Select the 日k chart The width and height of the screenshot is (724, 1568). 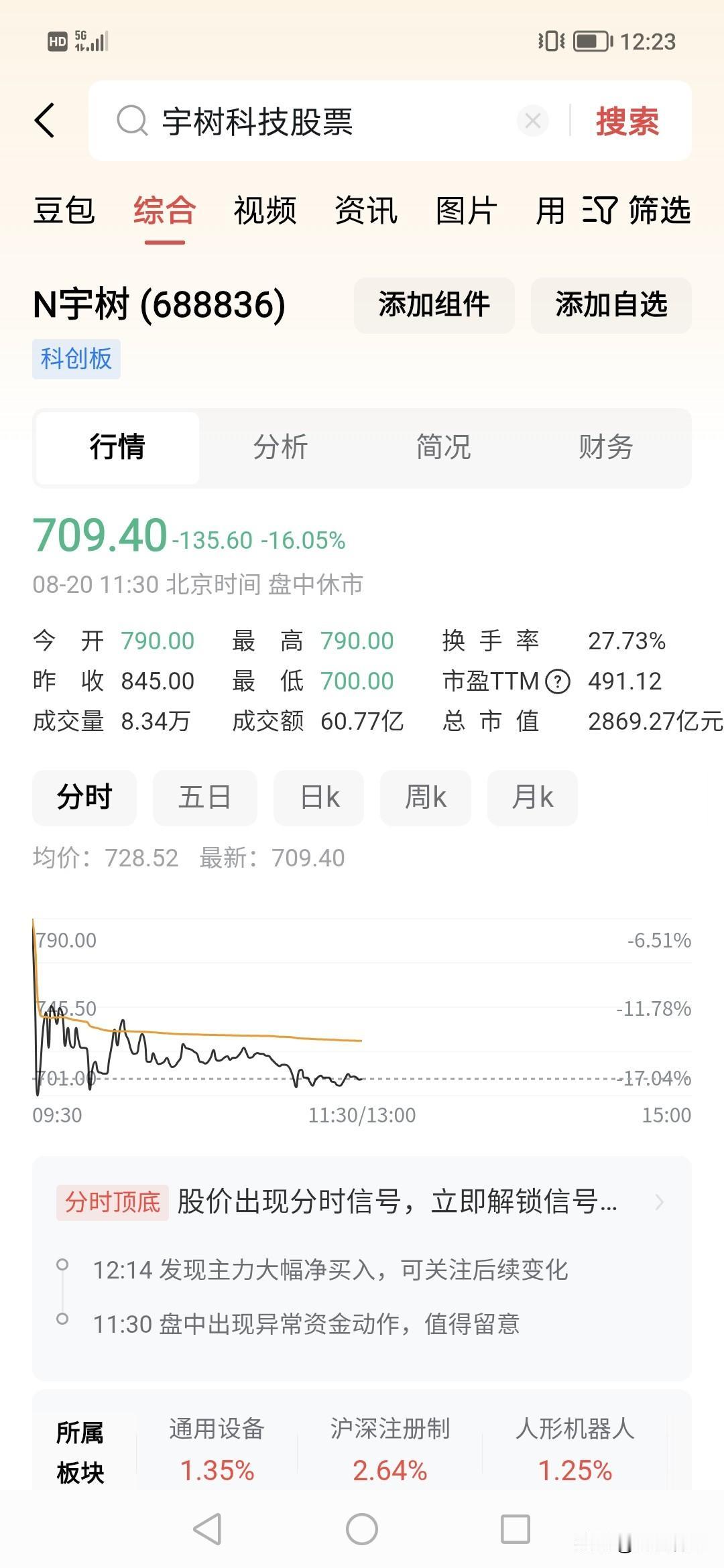pos(319,797)
